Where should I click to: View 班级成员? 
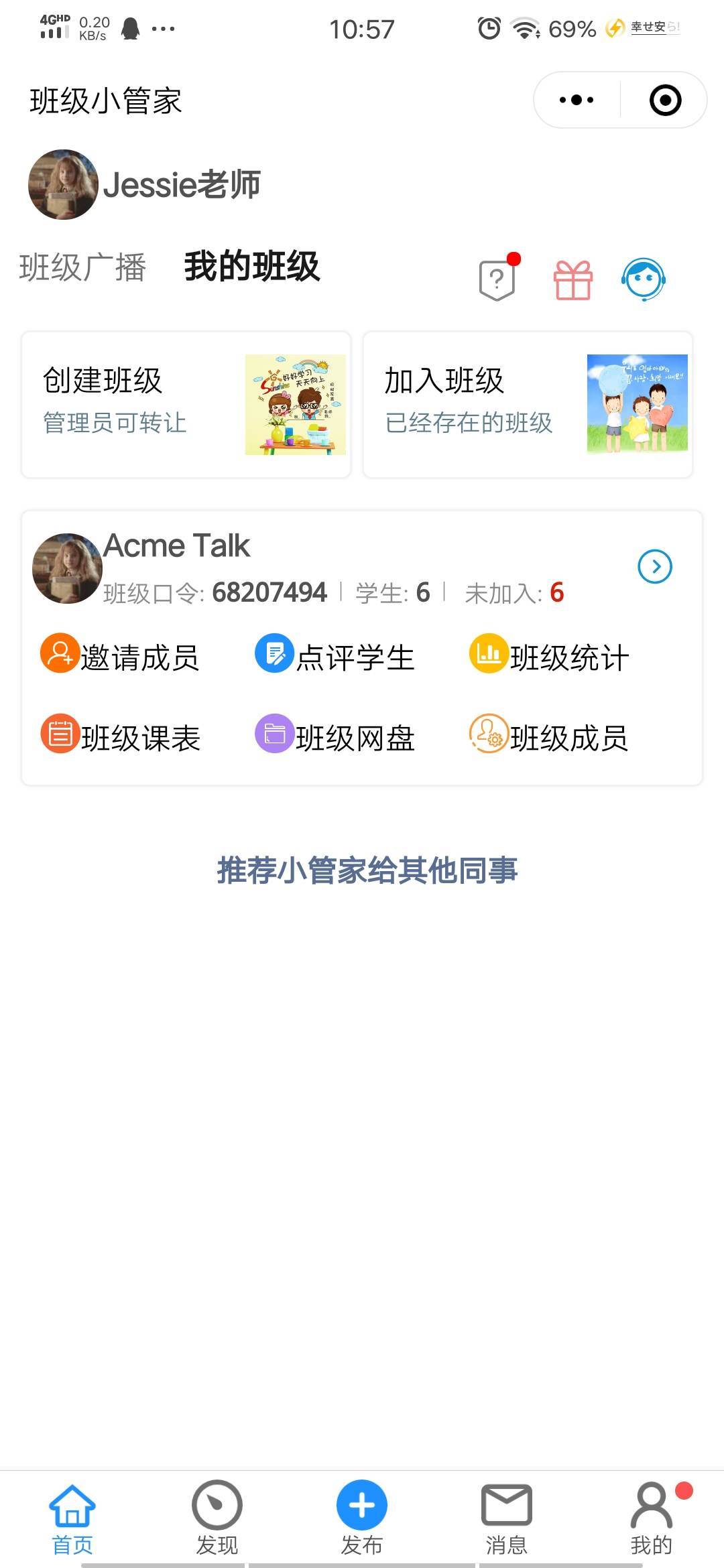pos(550,736)
